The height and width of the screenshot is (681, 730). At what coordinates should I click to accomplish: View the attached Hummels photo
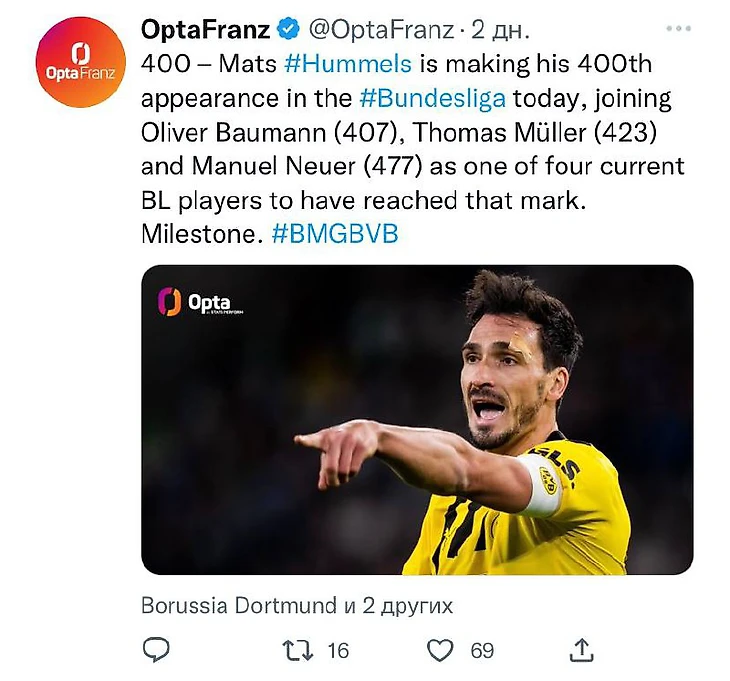[417, 419]
